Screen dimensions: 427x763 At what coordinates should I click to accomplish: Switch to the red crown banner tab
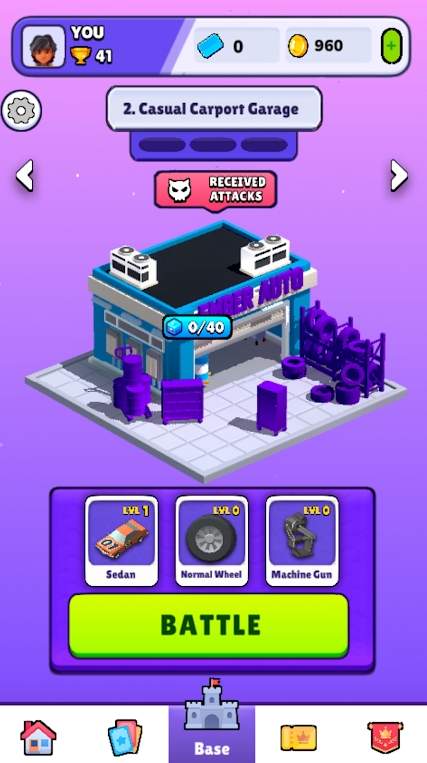coord(385,738)
